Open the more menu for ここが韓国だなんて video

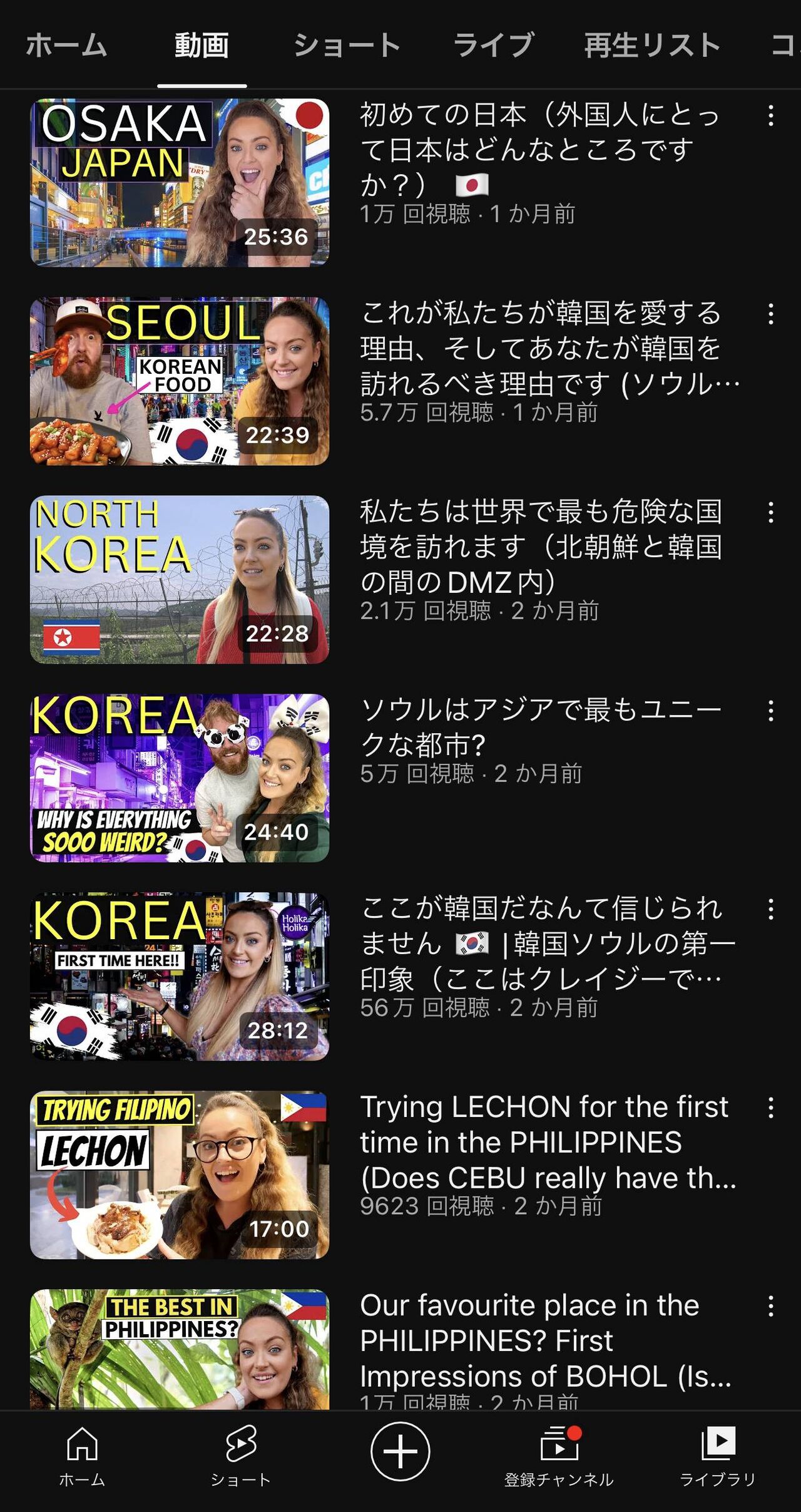coord(771,910)
